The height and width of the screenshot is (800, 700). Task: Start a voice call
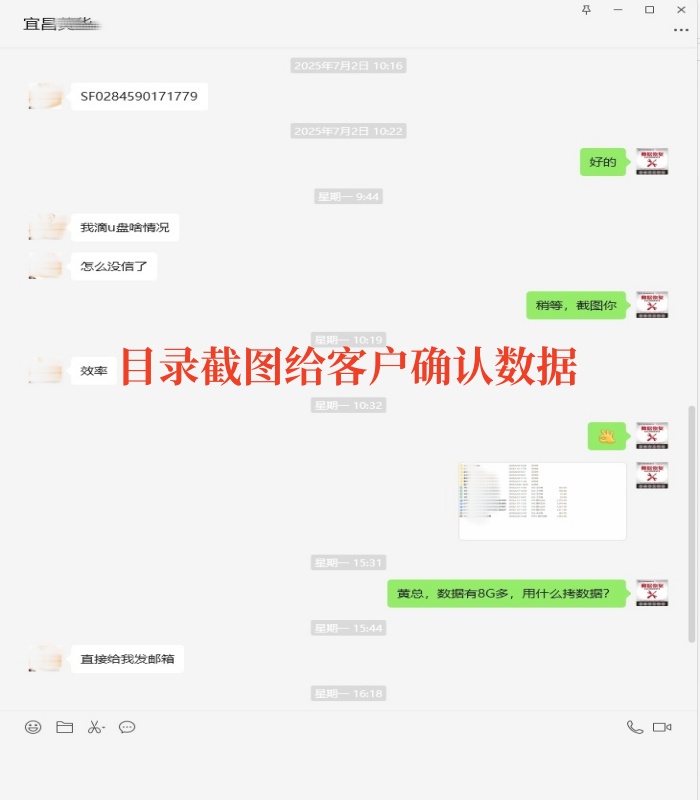tap(634, 727)
